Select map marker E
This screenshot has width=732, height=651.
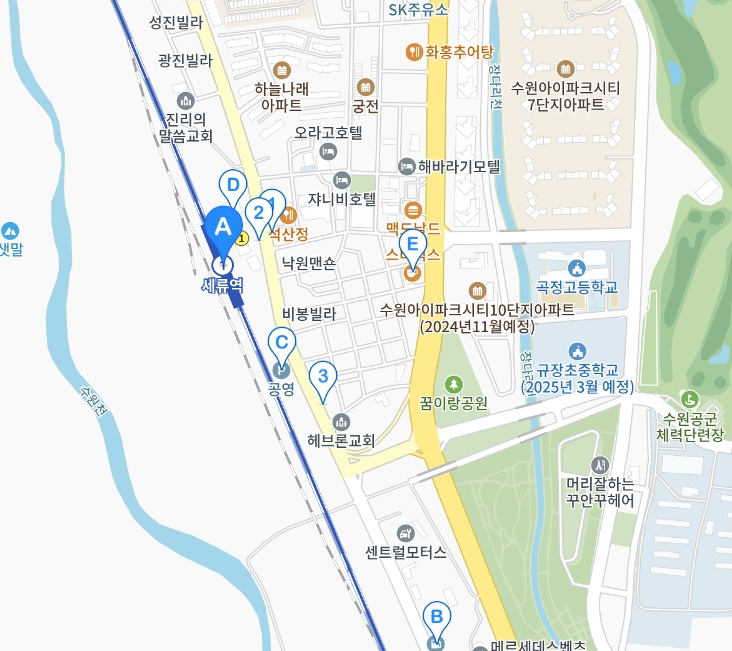pos(412,243)
